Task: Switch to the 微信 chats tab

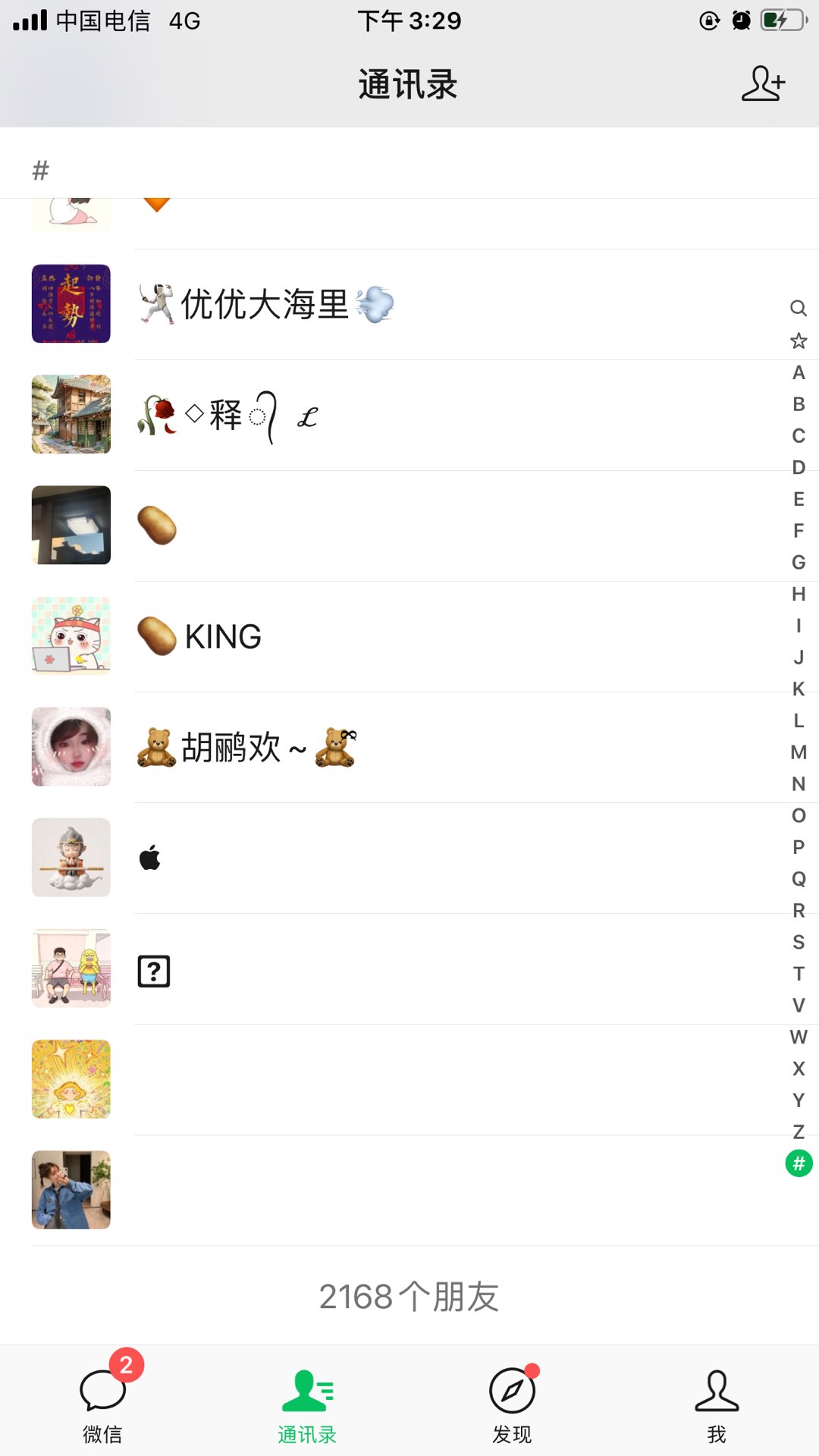Action: coord(103,1400)
